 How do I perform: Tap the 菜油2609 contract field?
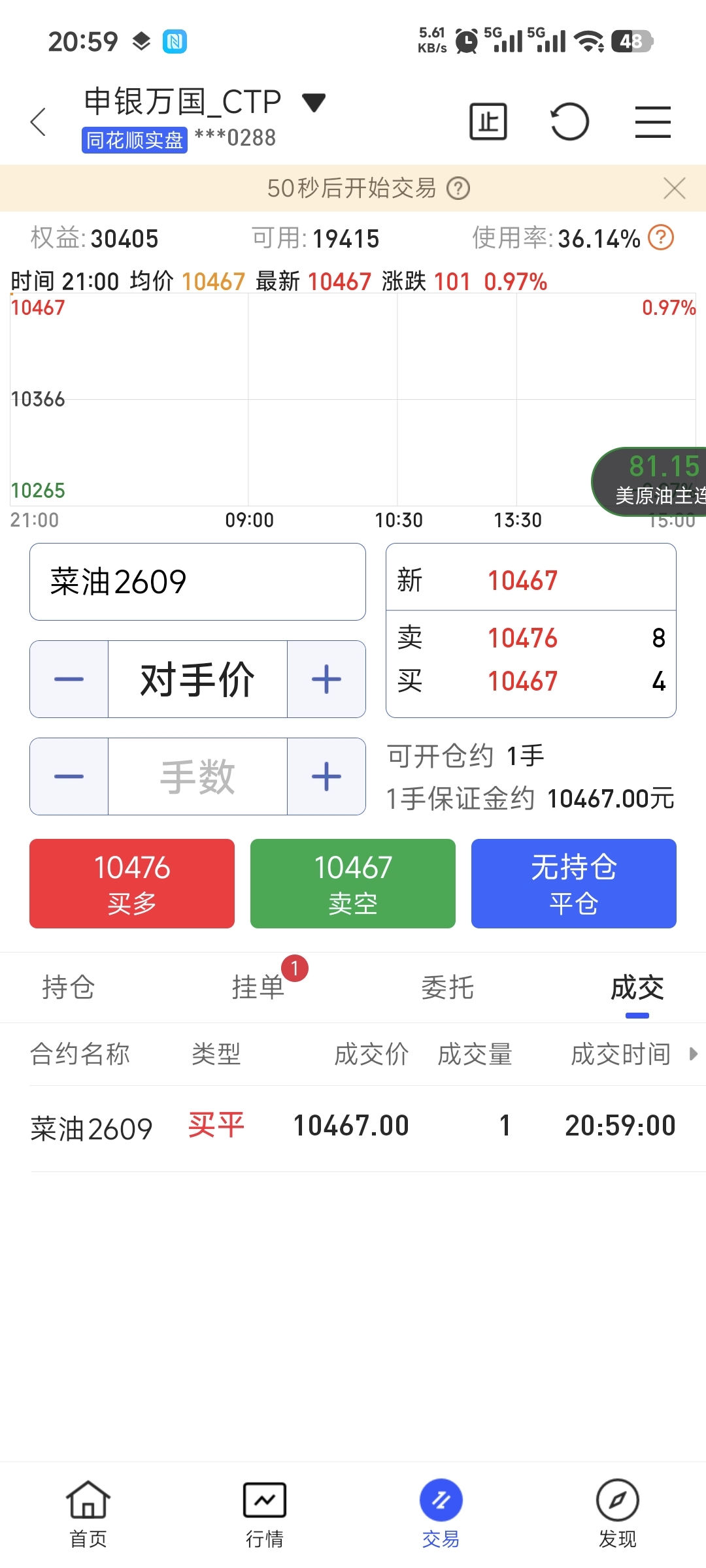tap(197, 581)
